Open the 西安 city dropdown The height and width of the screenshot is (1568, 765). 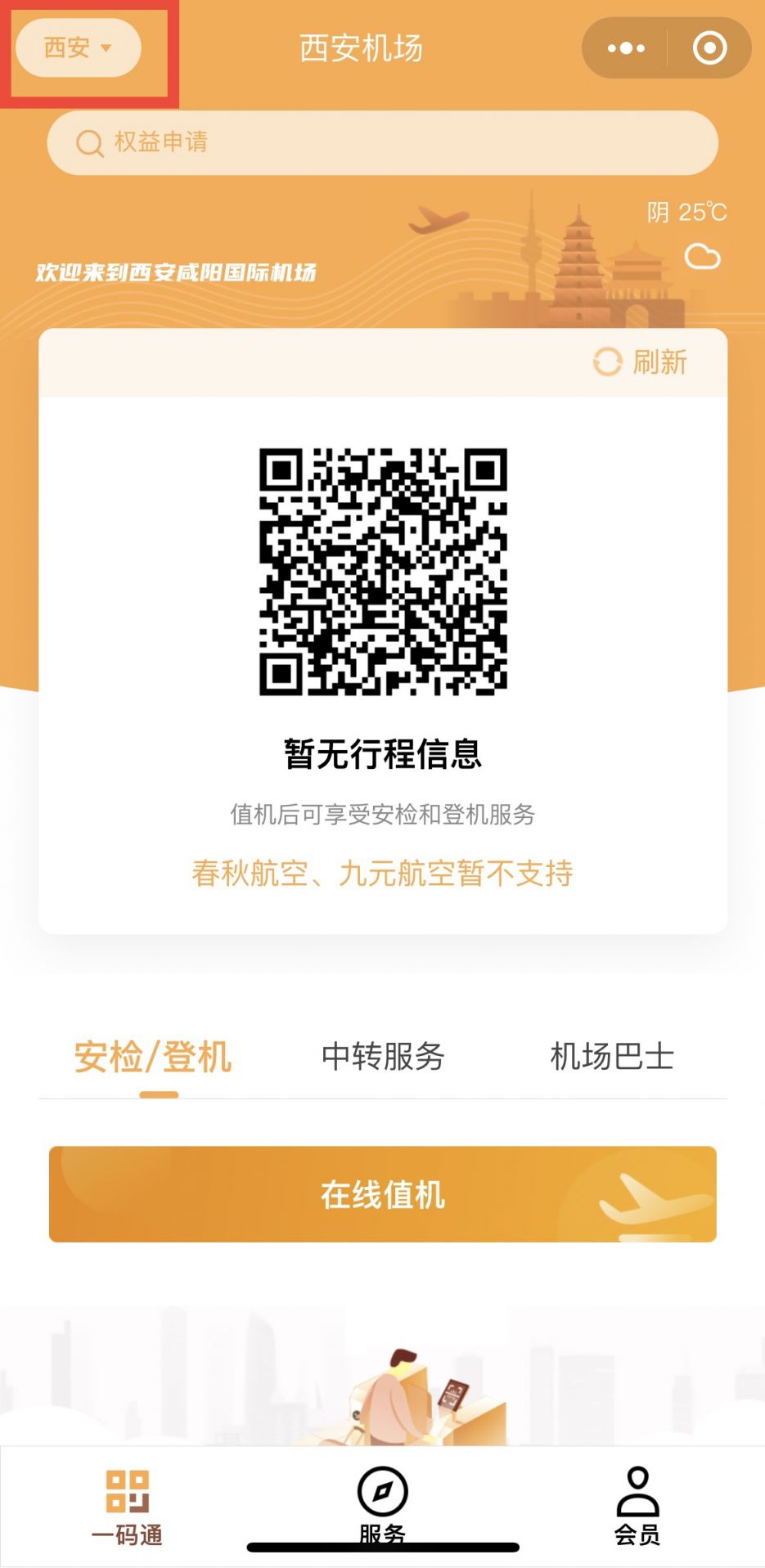click(78, 48)
